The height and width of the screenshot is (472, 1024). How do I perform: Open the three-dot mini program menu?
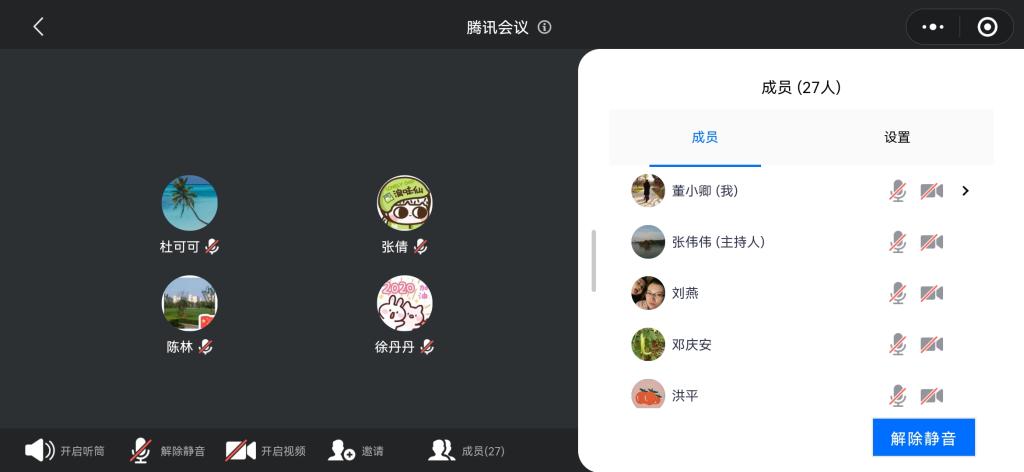coord(932,27)
